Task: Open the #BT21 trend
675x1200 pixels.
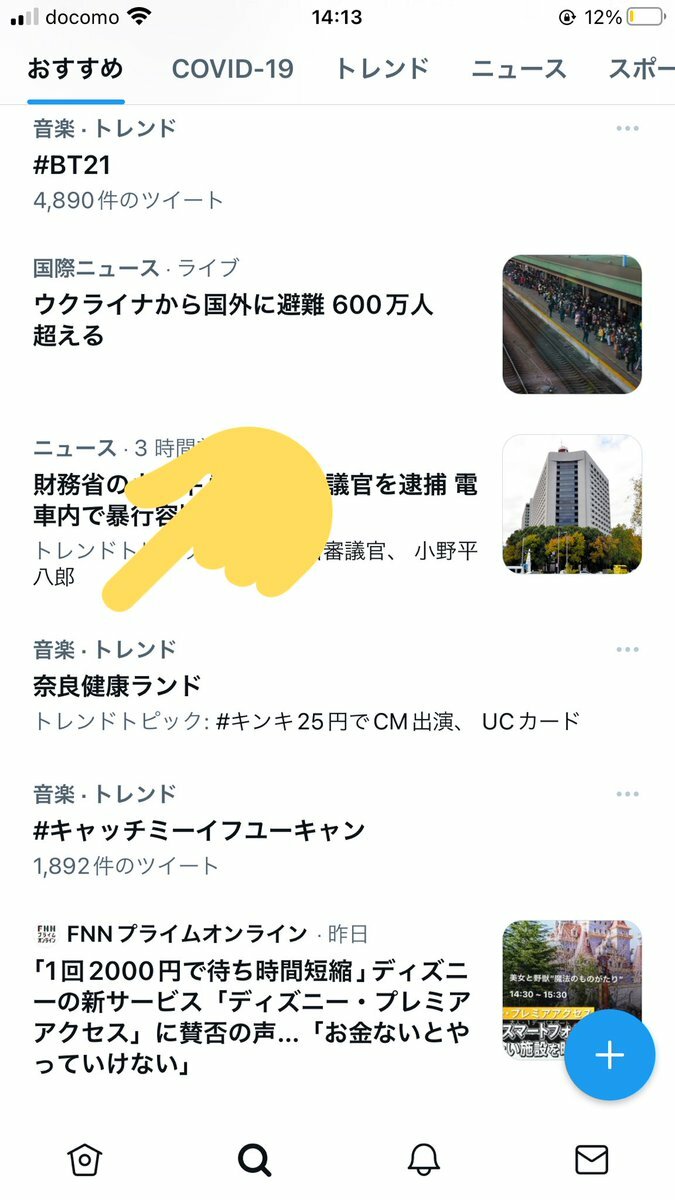Action: [337, 165]
